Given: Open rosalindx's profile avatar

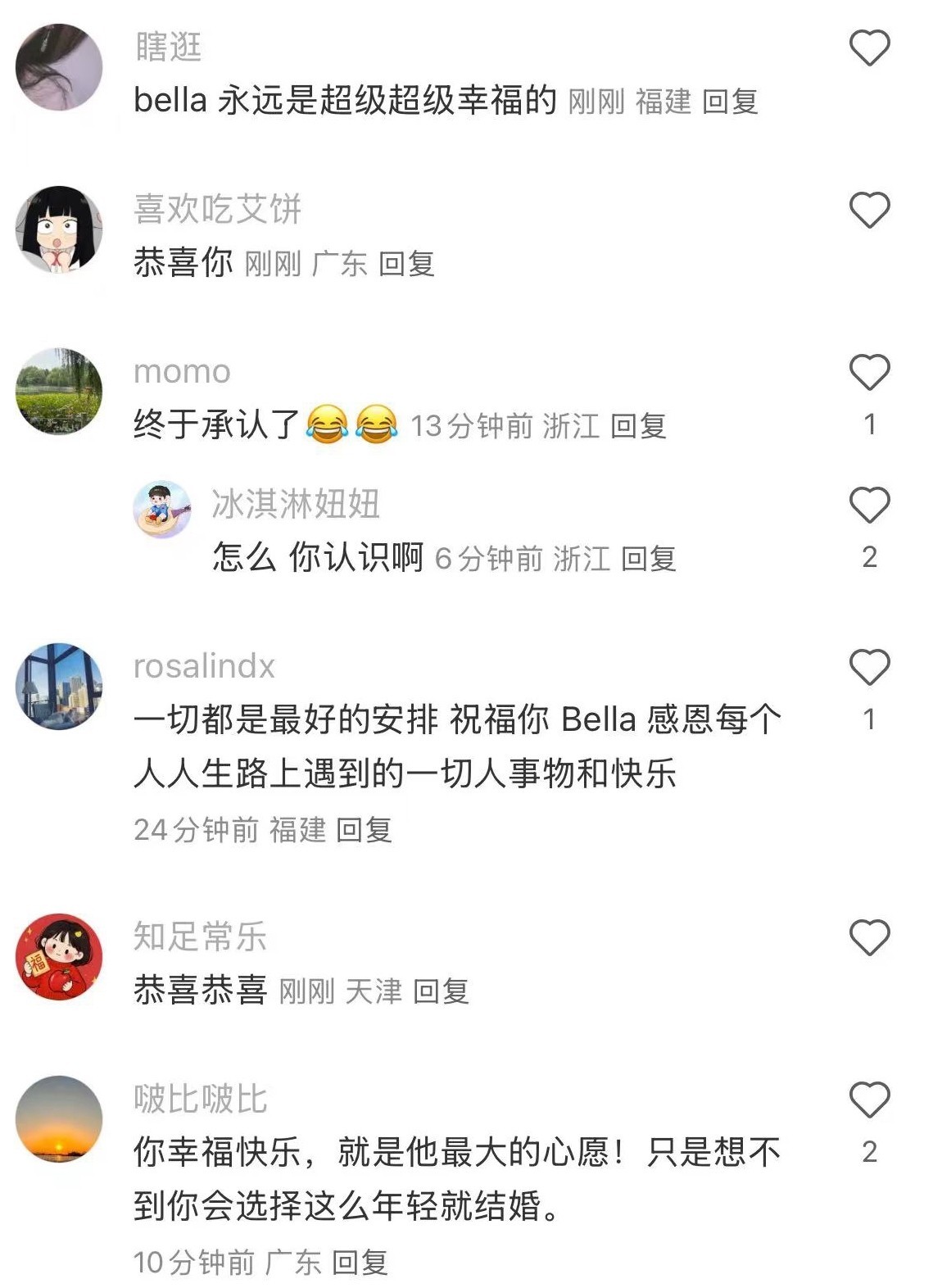Looking at the screenshot, I should tap(59, 687).
